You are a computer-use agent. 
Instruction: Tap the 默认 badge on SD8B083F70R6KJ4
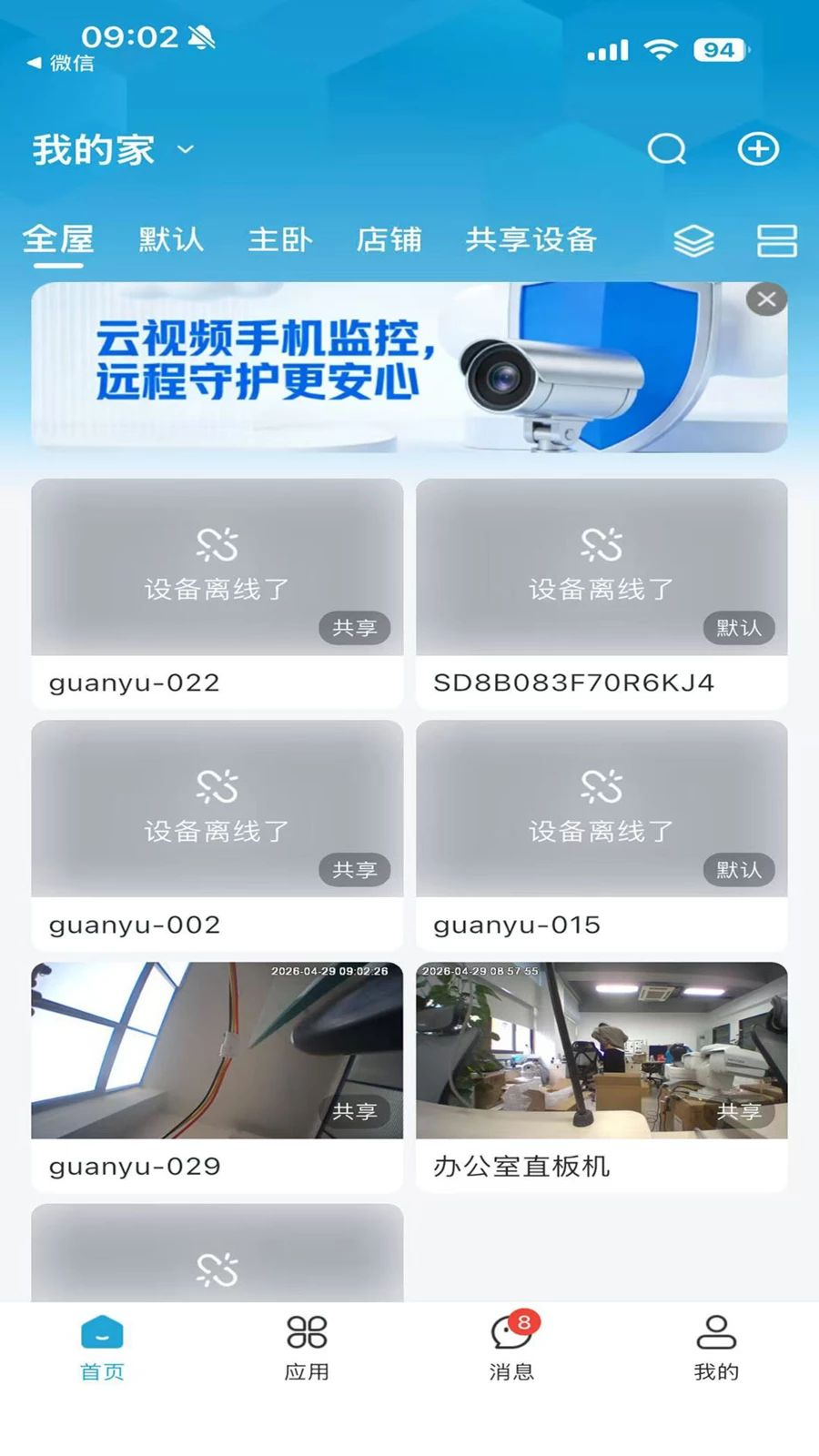(x=740, y=628)
